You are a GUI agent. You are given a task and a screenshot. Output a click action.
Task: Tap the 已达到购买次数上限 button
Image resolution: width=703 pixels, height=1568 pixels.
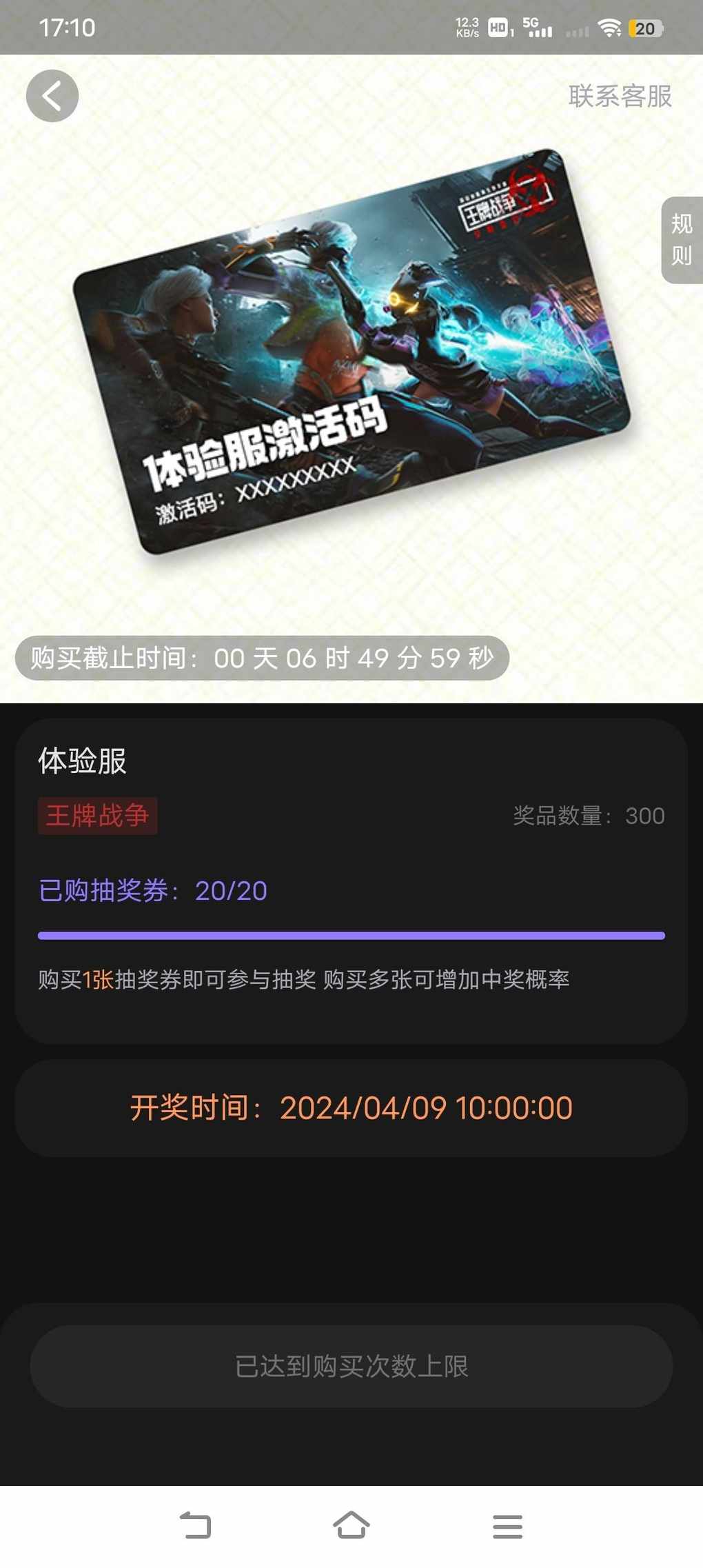point(351,1366)
